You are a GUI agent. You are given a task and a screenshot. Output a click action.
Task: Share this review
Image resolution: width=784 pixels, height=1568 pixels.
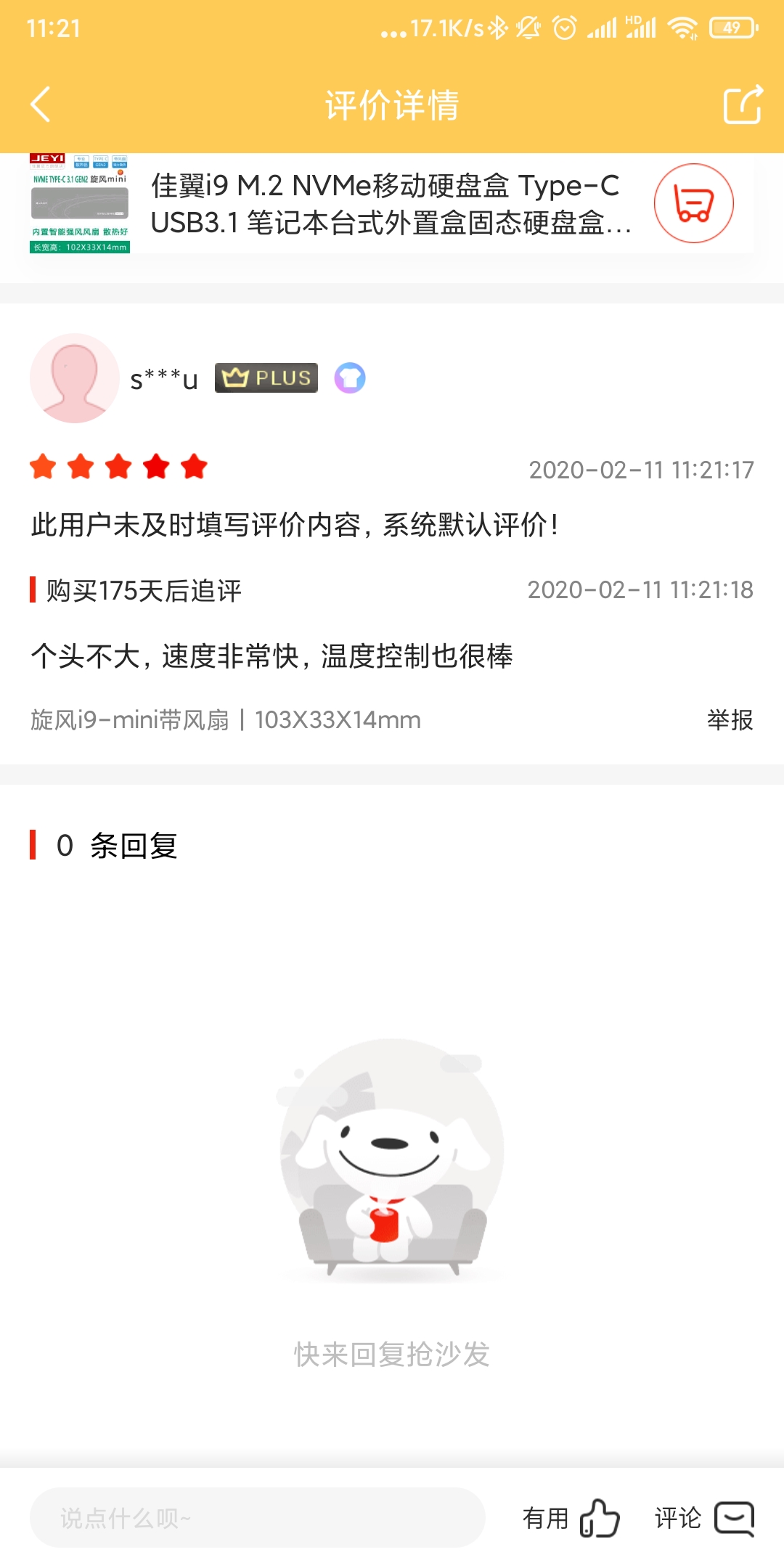point(743,105)
